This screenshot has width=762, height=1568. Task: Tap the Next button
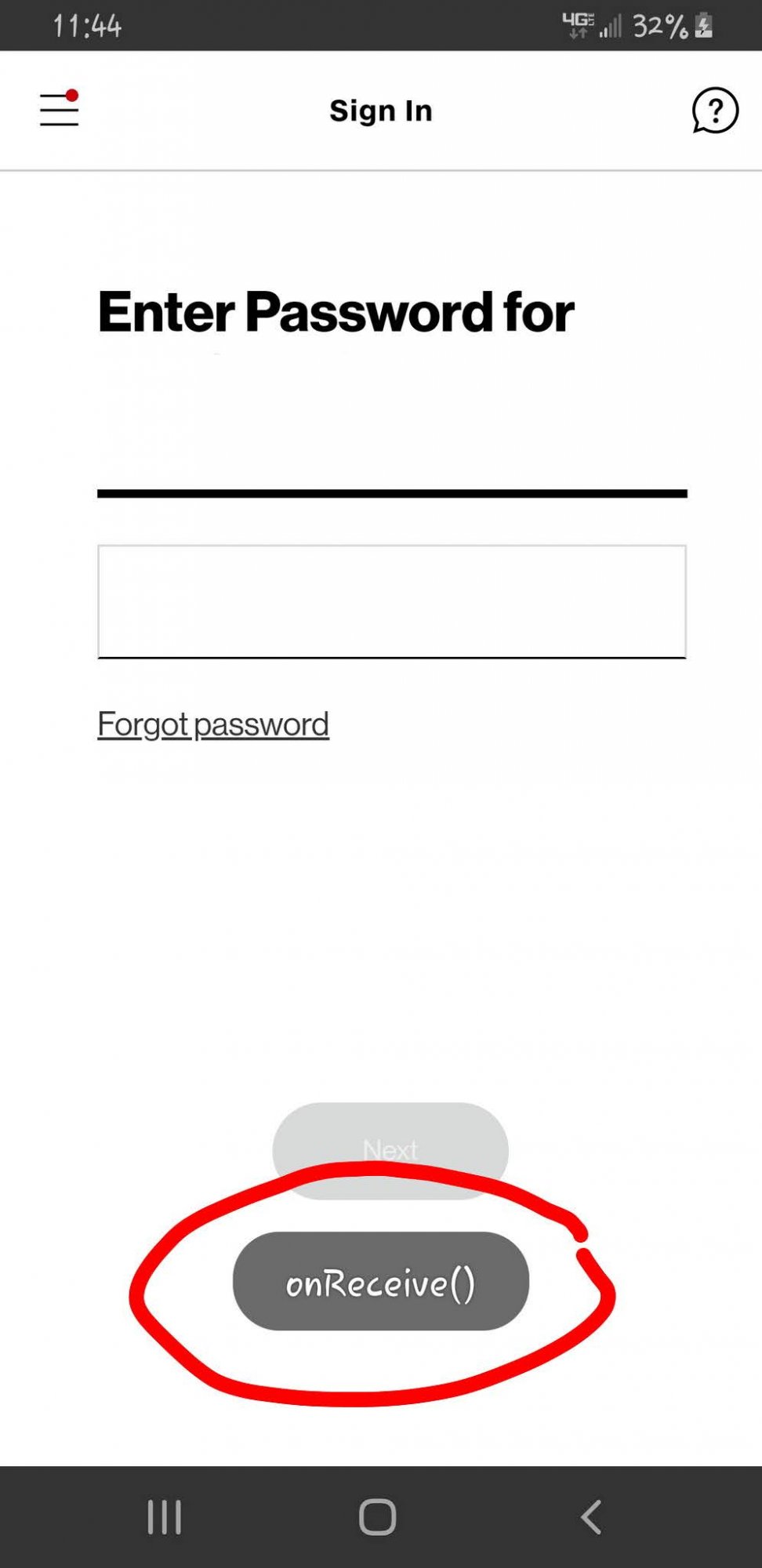coord(390,1150)
